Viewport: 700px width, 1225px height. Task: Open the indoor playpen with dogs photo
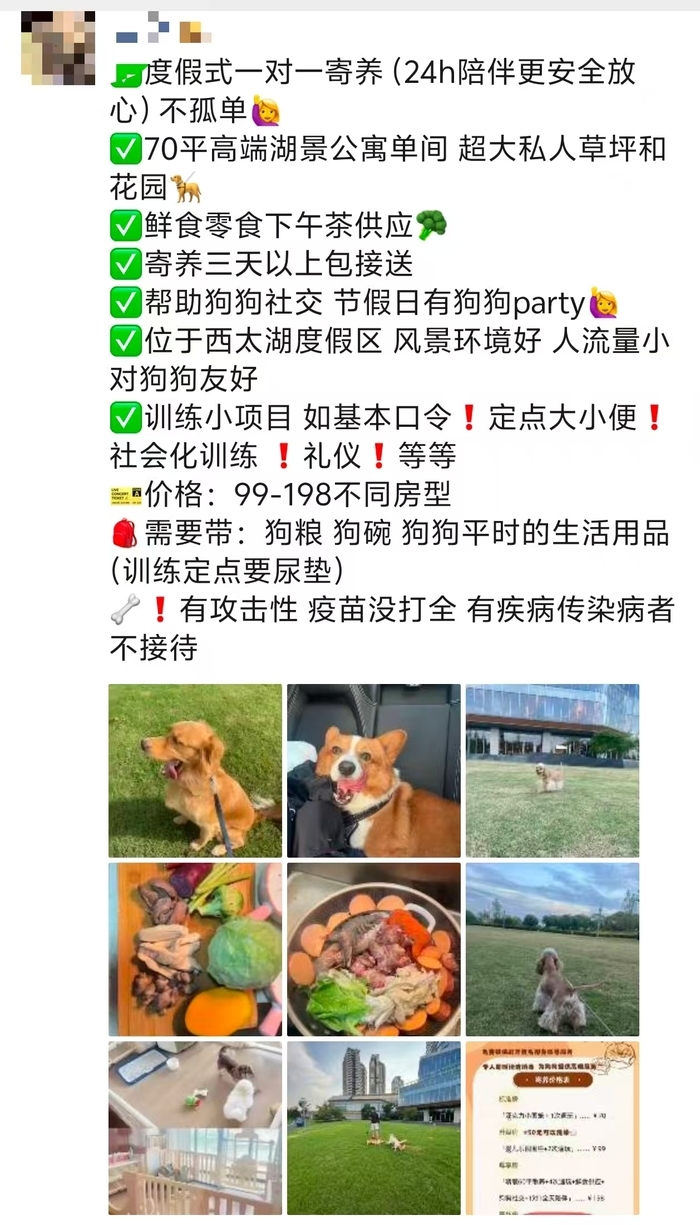[x=195, y=1127]
